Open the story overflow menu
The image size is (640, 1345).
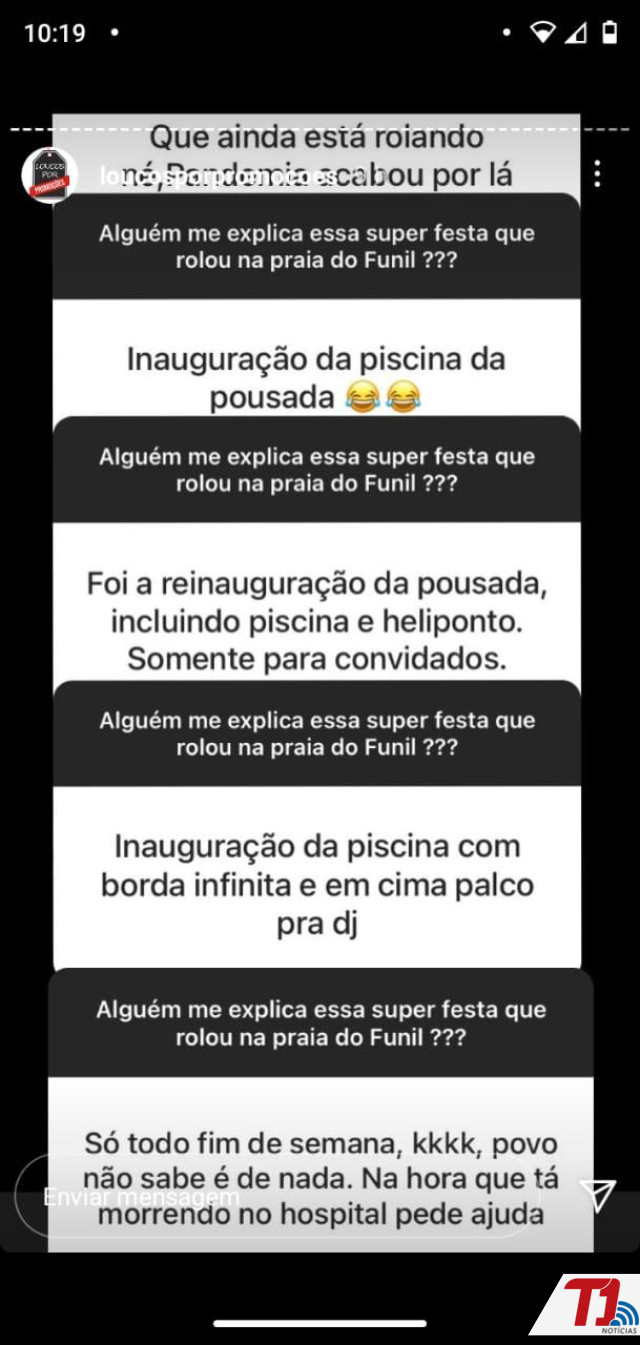click(x=597, y=175)
